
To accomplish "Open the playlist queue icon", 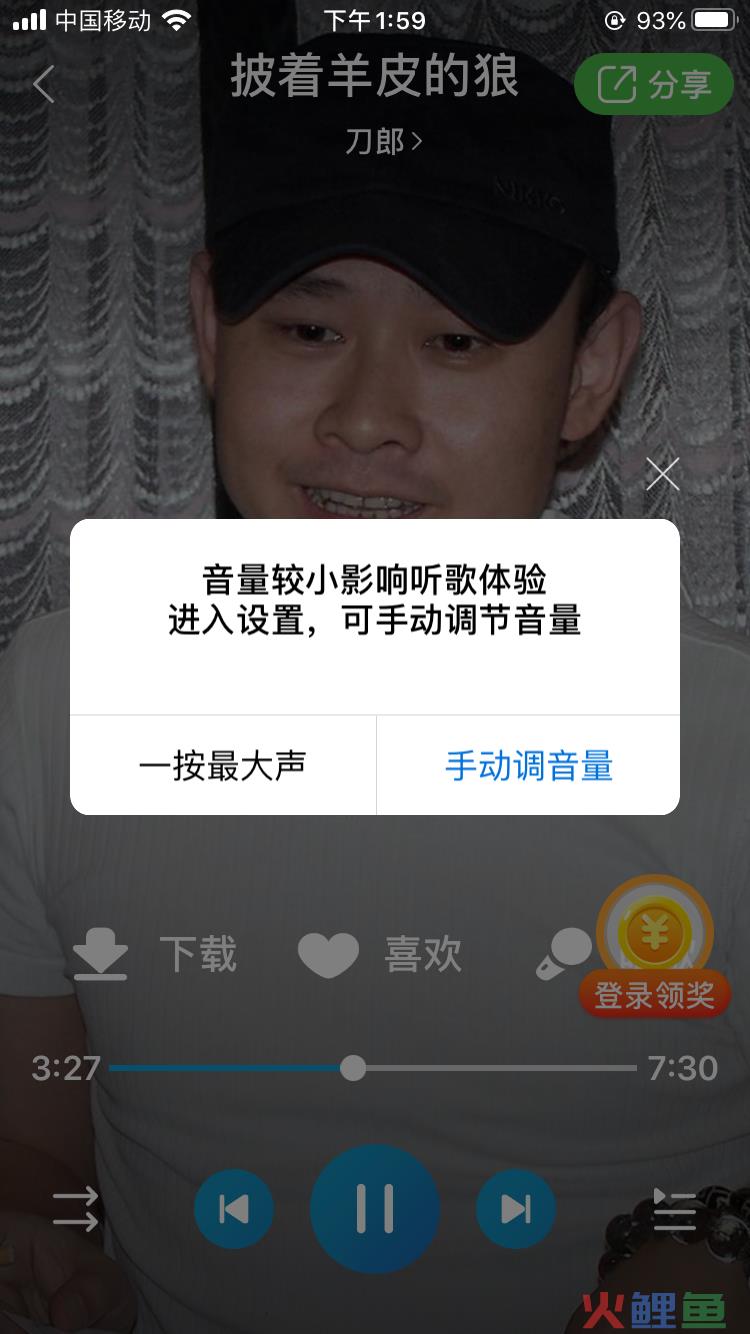I will (x=673, y=1209).
